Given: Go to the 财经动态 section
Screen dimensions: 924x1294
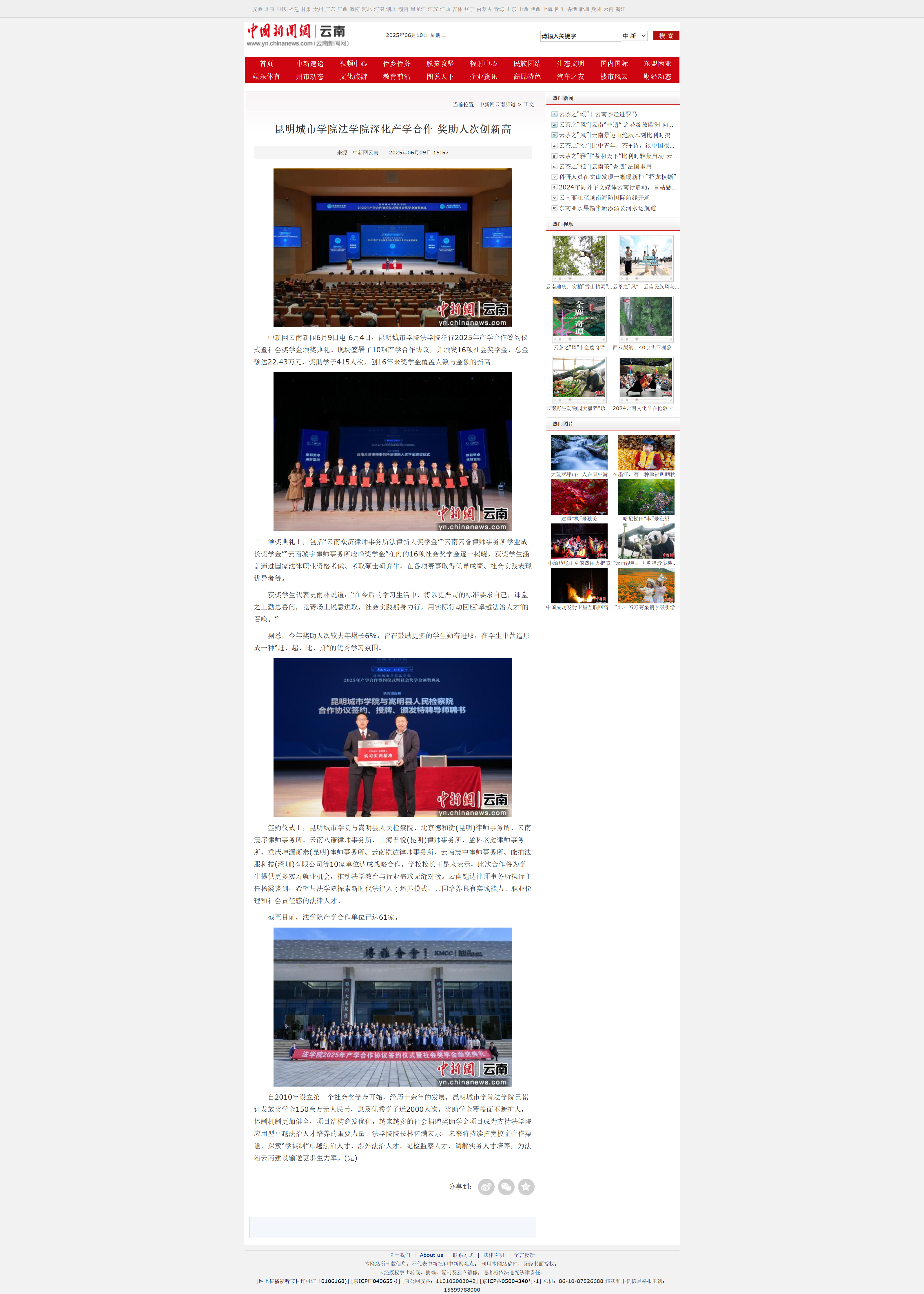Looking at the screenshot, I should click(657, 77).
